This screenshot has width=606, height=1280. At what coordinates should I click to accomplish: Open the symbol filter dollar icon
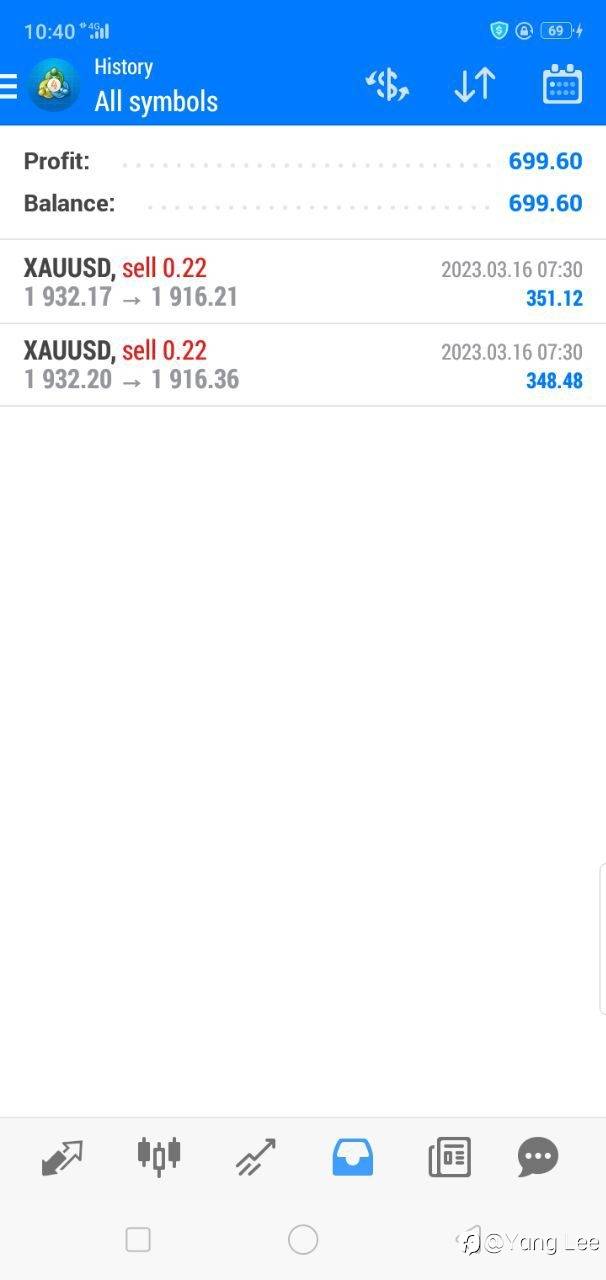(387, 85)
